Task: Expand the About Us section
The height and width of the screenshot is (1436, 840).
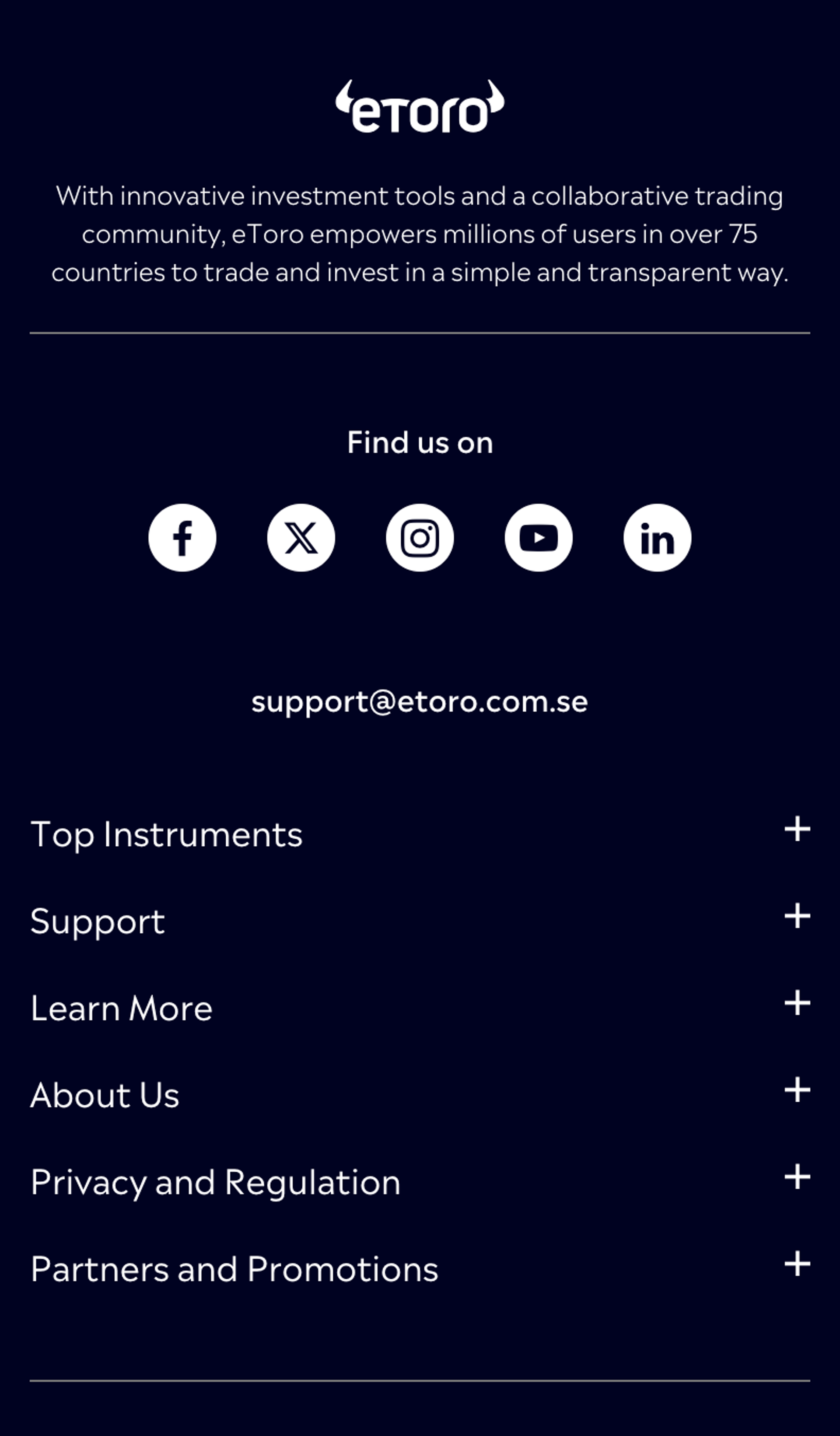Action: click(420, 1094)
